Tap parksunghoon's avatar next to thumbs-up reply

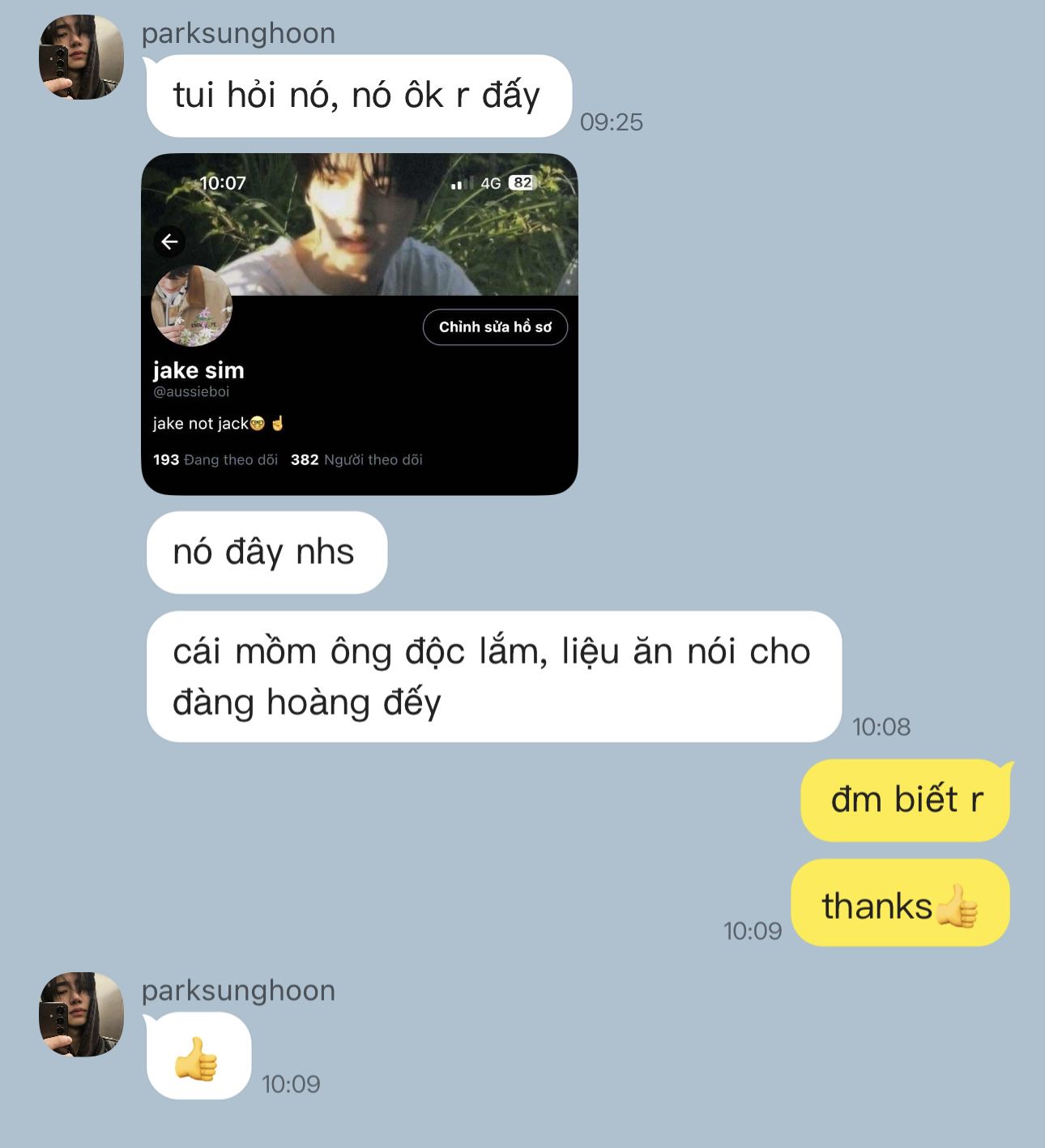[81, 1014]
